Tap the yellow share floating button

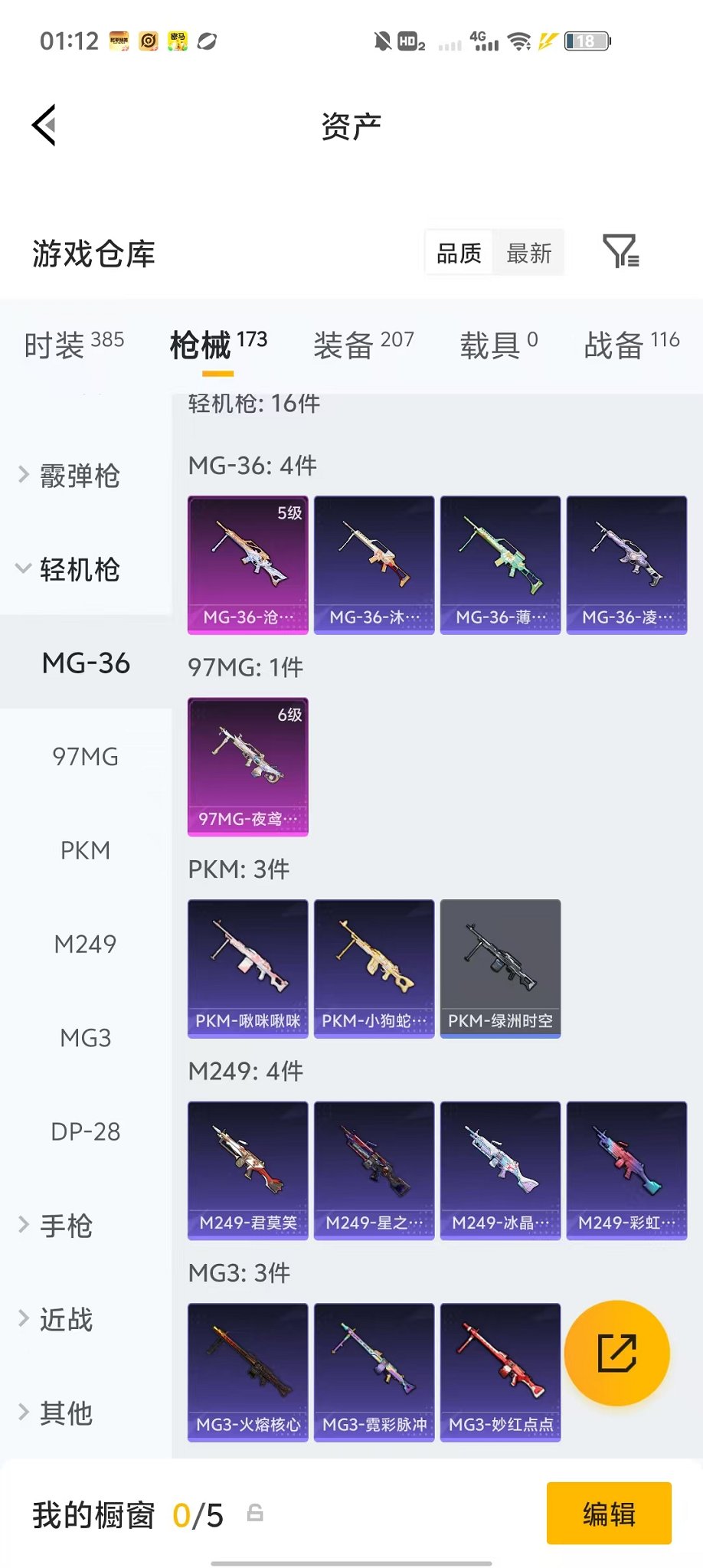(617, 1353)
